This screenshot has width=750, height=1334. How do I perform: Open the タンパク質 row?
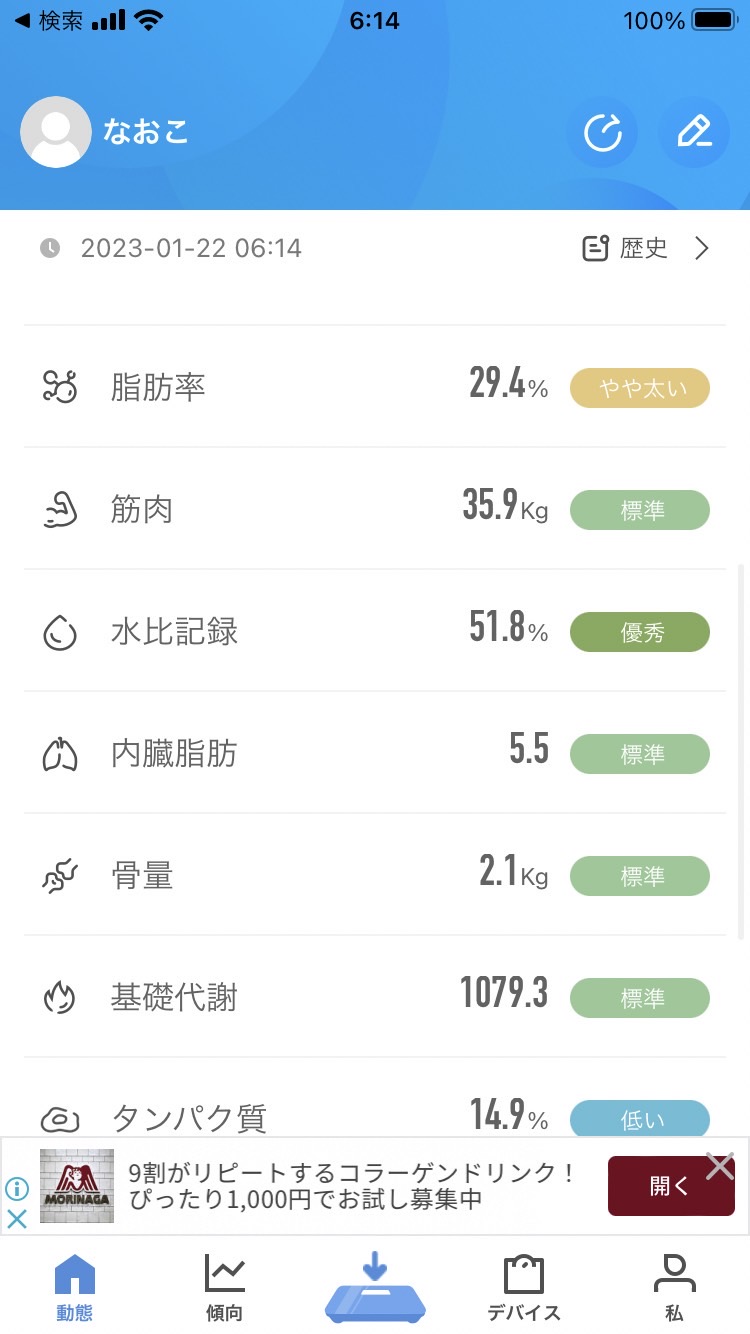[375, 1098]
